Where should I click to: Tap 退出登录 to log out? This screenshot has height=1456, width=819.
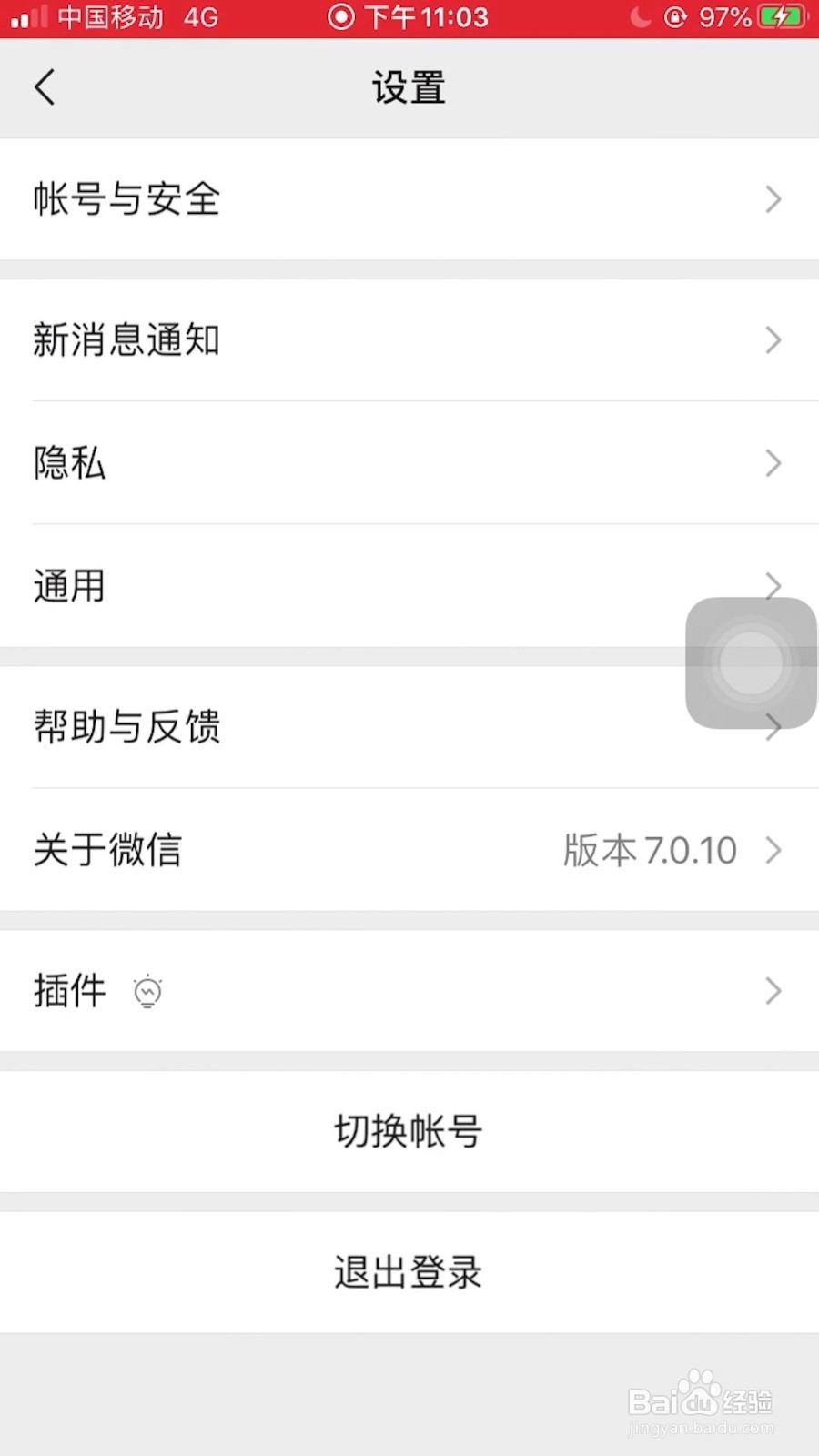click(408, 1273)
